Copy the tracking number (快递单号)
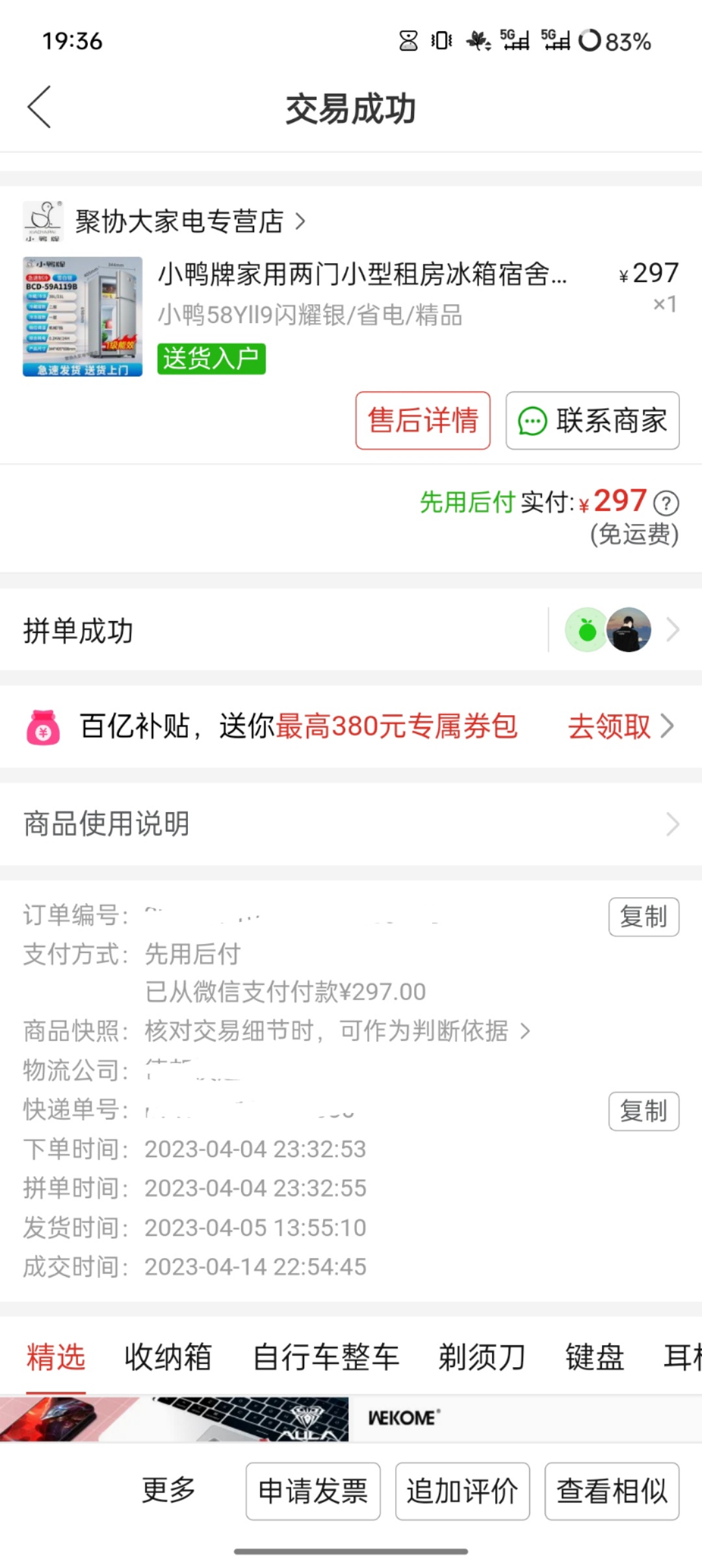Screen dimensions: 702x1568 click(643, 1111)
